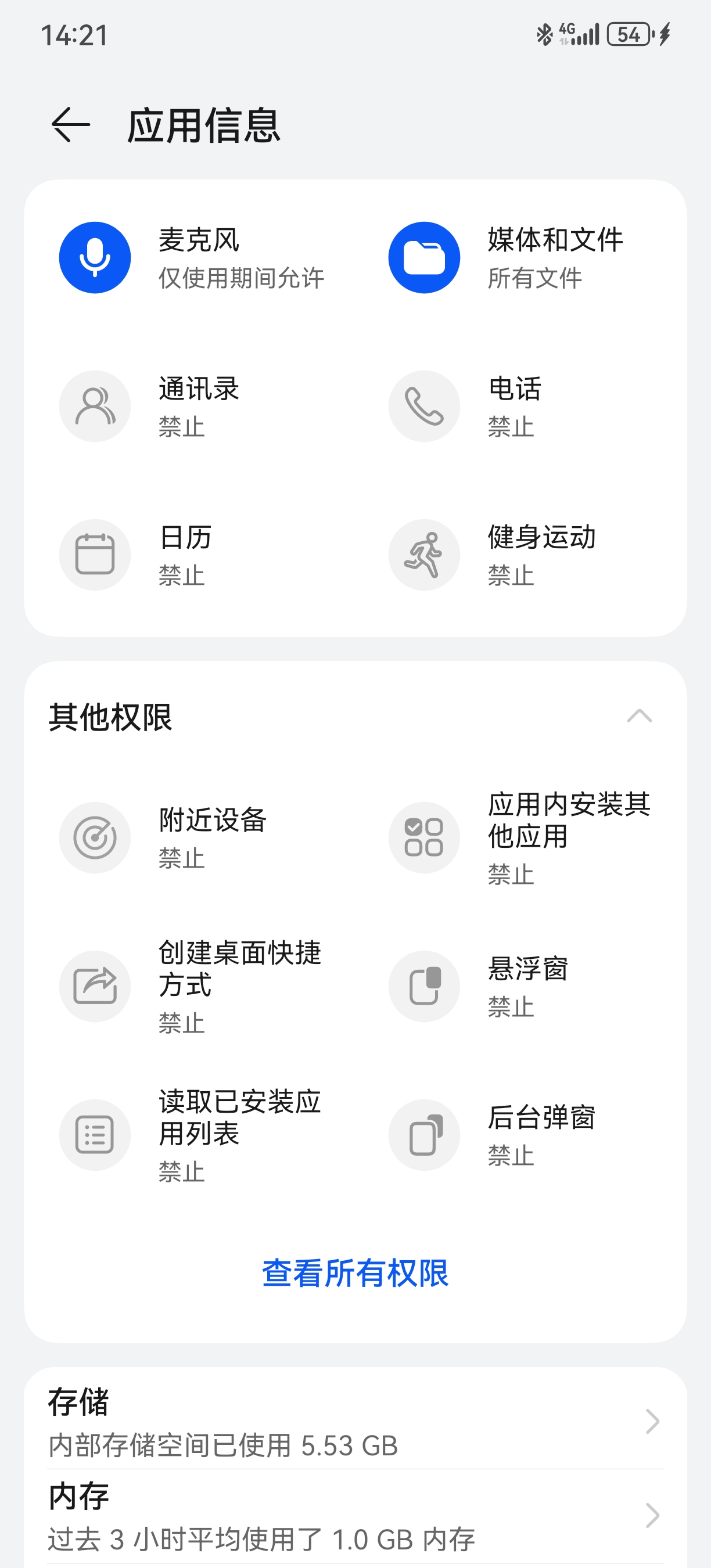Open 后台弹窗 permission setting
The image size is (711, 1568).
pyautogui.click(x=520, y=1135)
